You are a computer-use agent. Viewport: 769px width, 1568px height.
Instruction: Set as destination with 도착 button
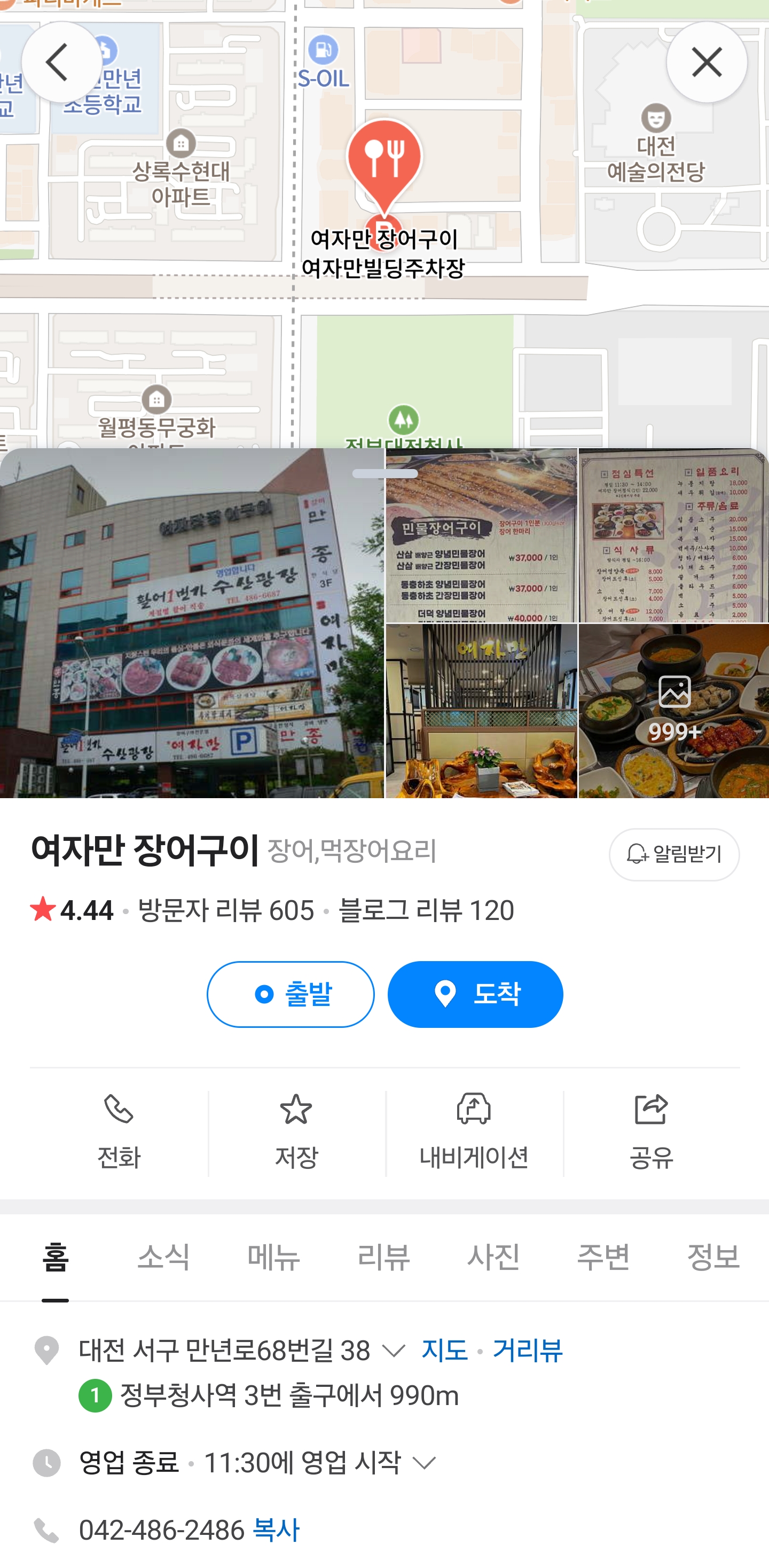pyautogui.click(x=475, y=994)
